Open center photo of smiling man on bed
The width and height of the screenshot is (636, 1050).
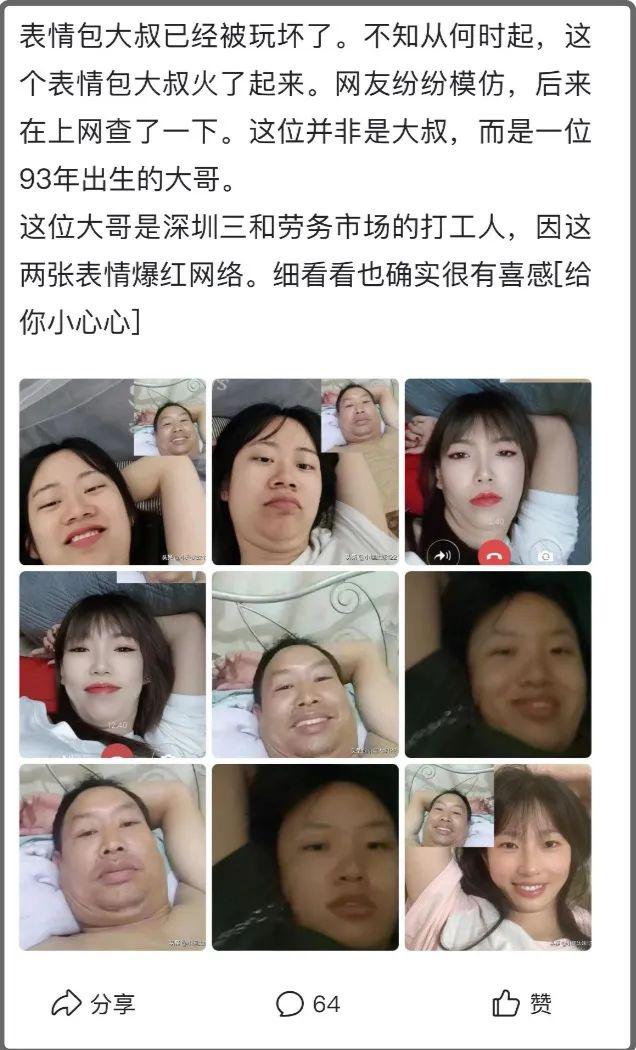click(305, 664)
